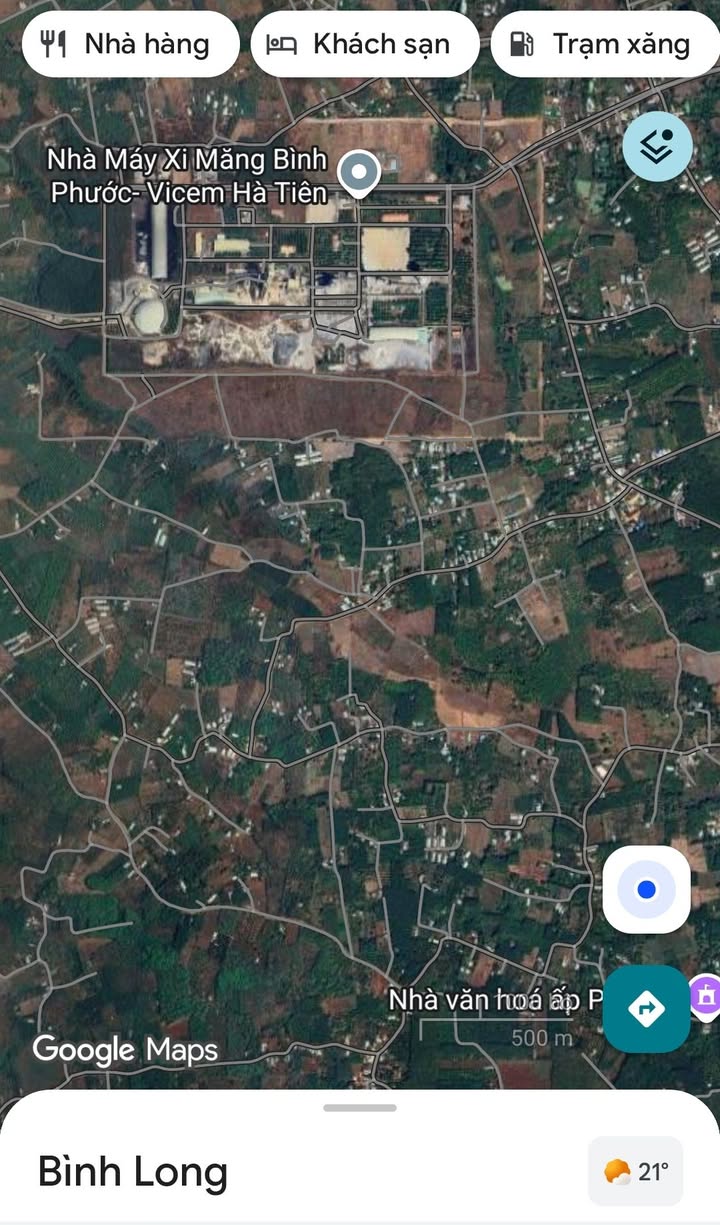Select the Nhà hàng restaurants chip

(x=128, y=44)
